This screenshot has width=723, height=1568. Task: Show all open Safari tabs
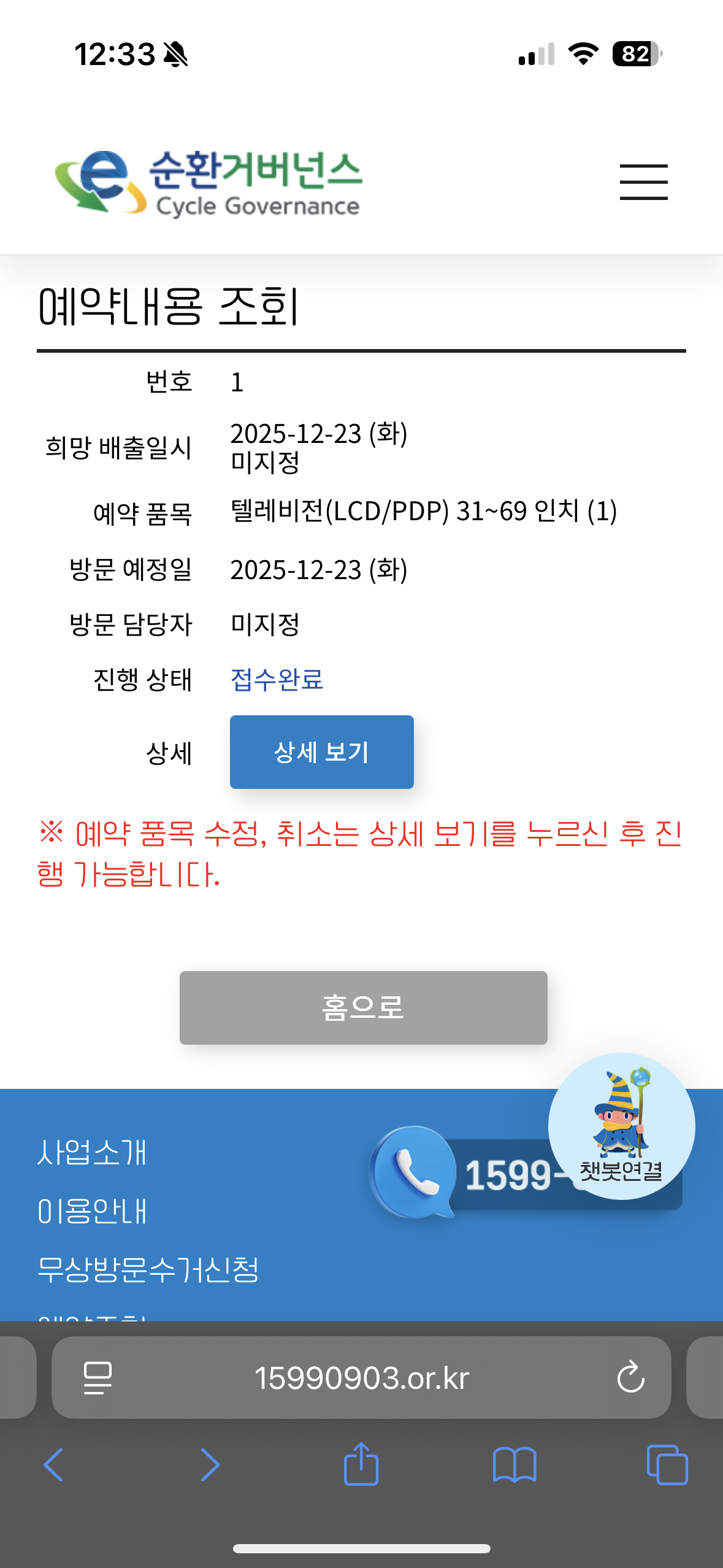[667, 1465]
